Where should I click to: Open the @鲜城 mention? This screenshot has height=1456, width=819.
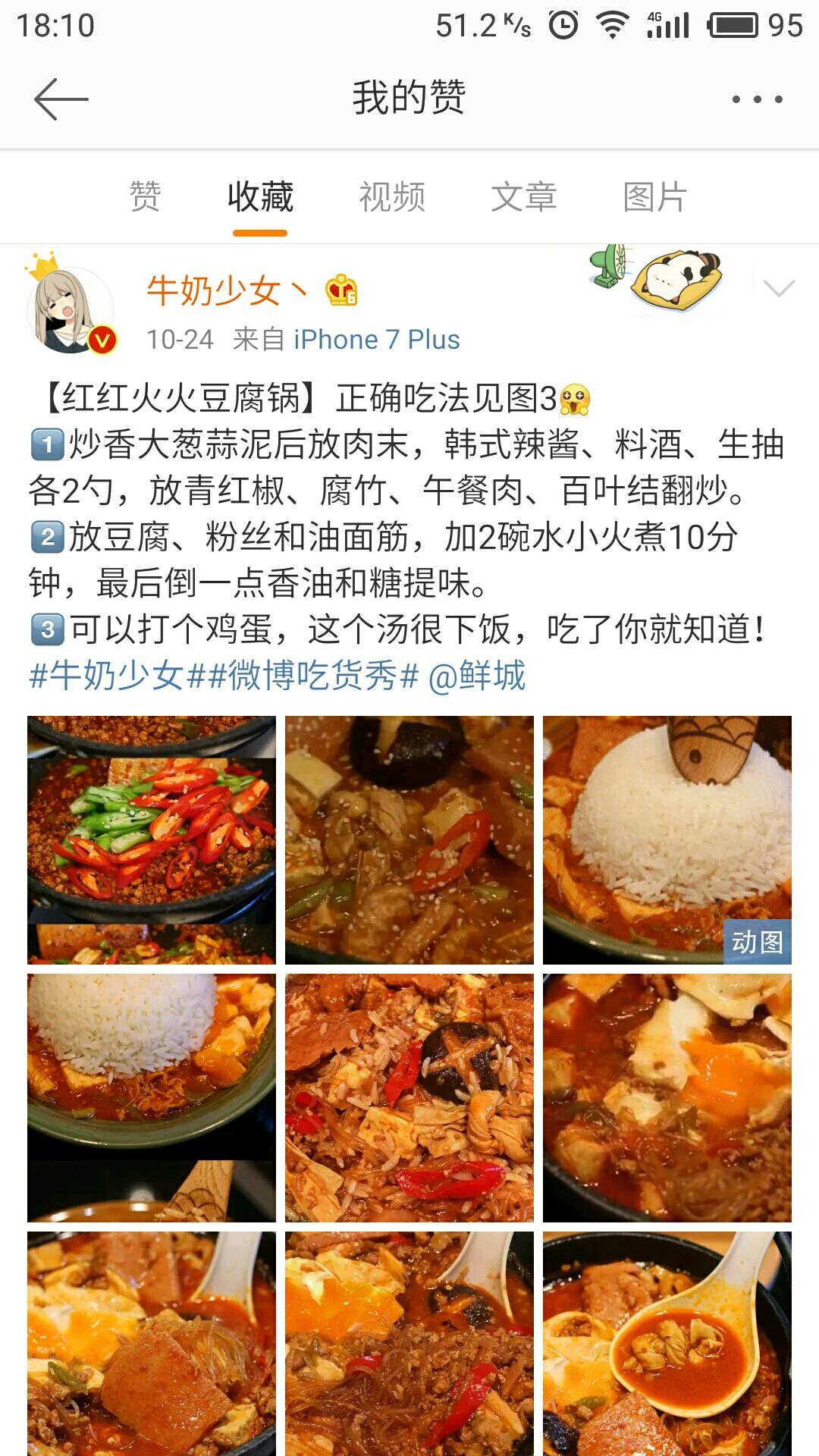point(476,675)
